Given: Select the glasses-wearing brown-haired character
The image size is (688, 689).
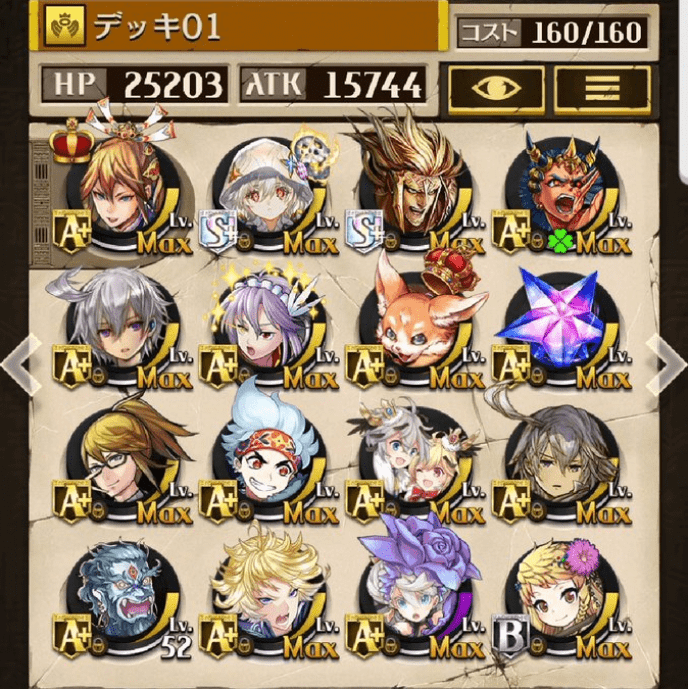Looking at the screenshot, I should coord(117,460).
